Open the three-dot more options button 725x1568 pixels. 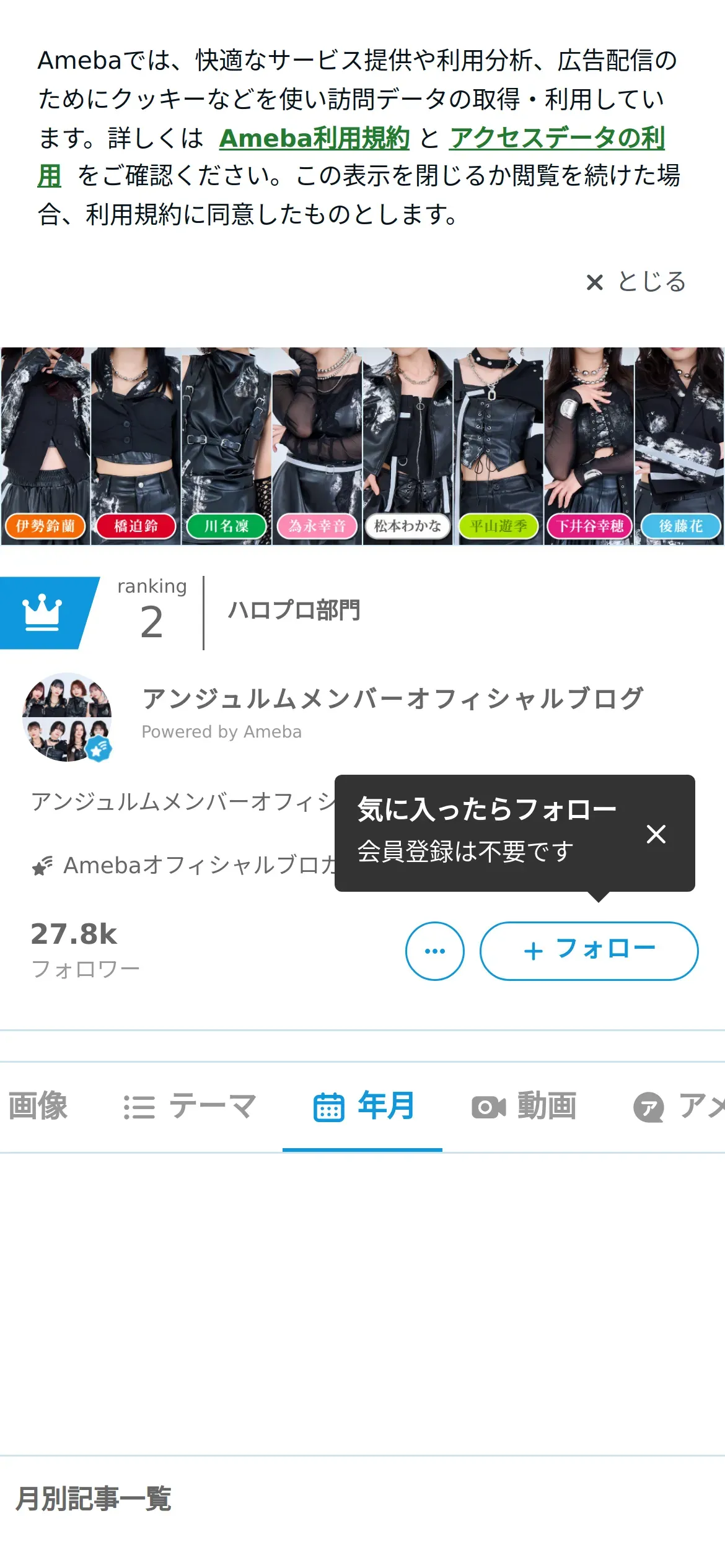434,951
